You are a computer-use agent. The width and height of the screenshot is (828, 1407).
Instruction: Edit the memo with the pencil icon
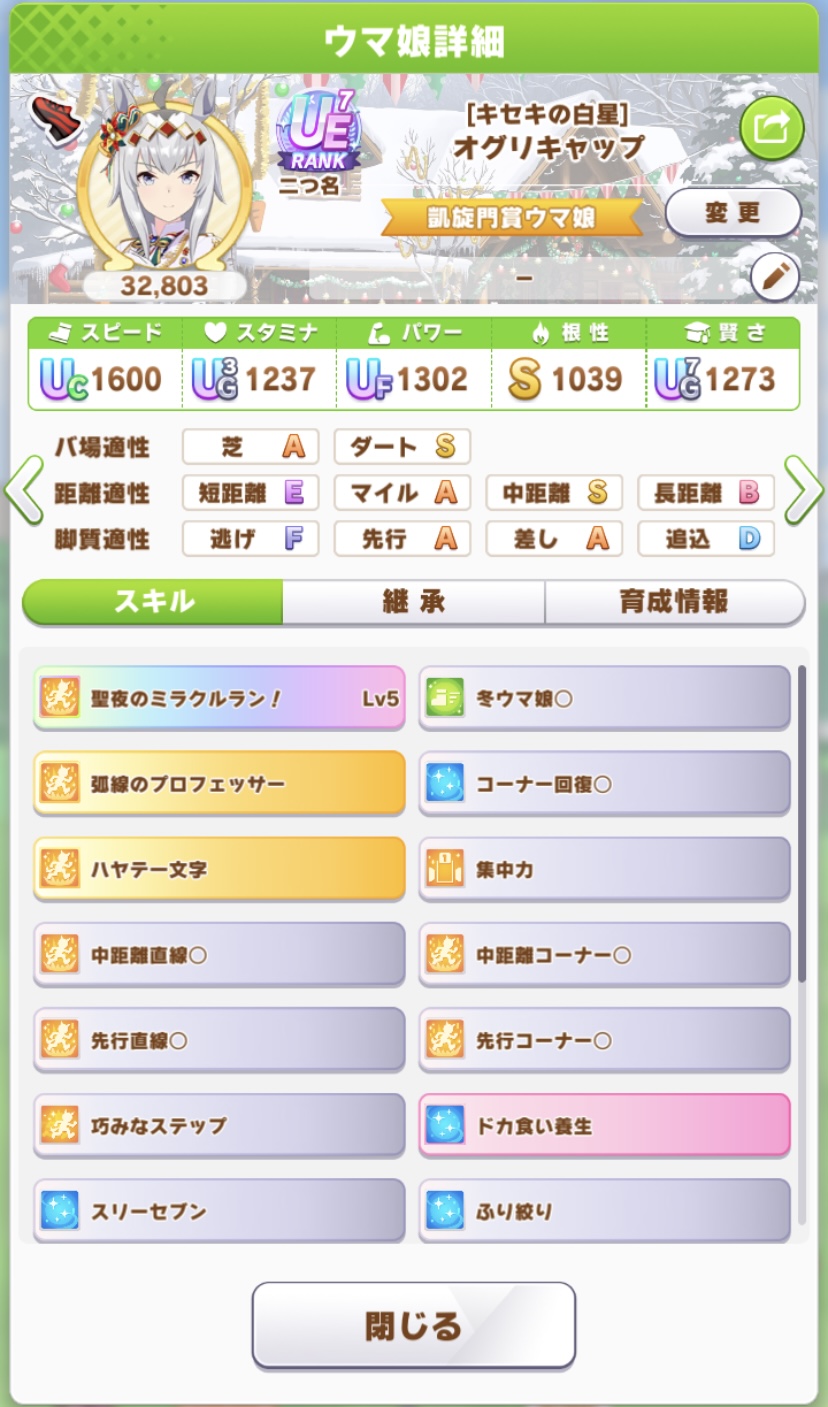tap(774, 277)
